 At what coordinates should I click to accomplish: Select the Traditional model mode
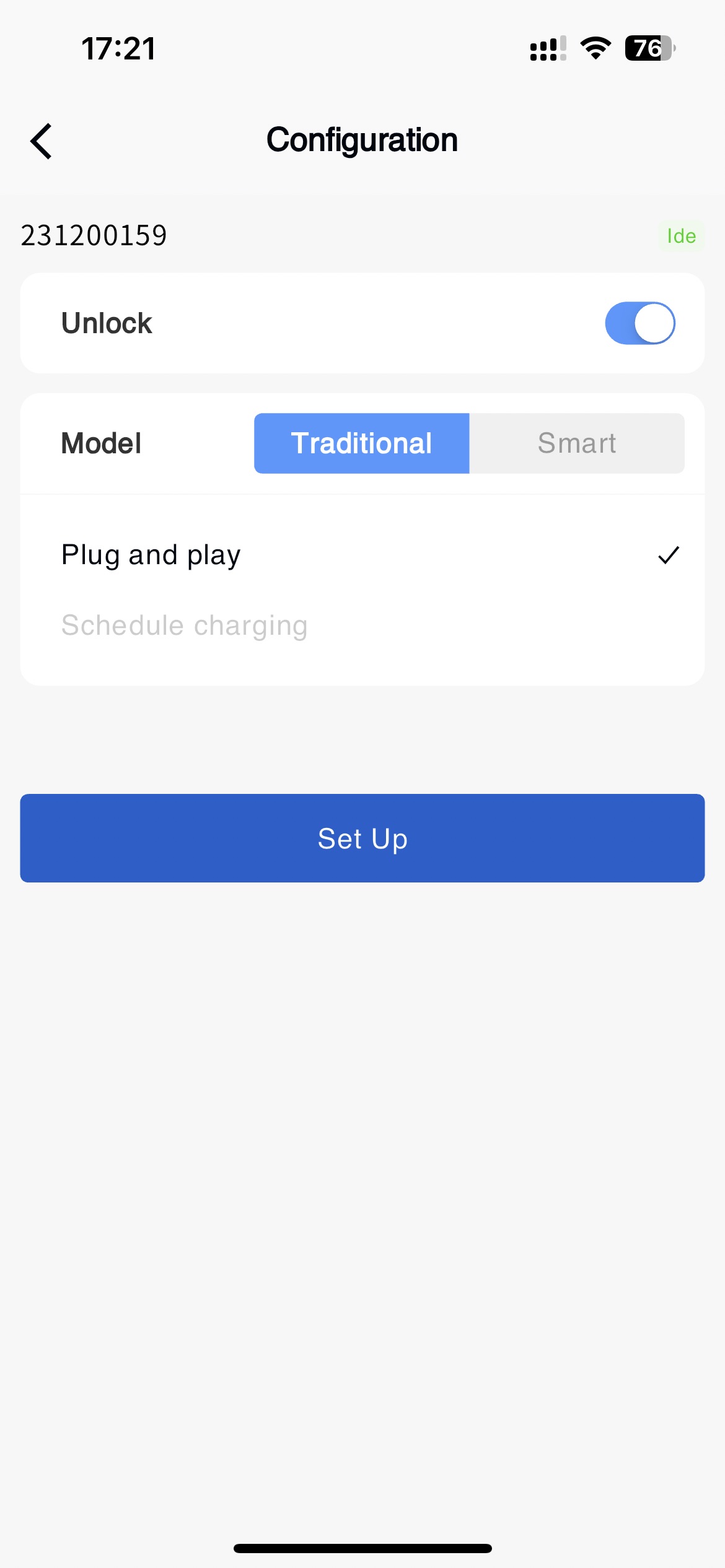tap(361, 443)
